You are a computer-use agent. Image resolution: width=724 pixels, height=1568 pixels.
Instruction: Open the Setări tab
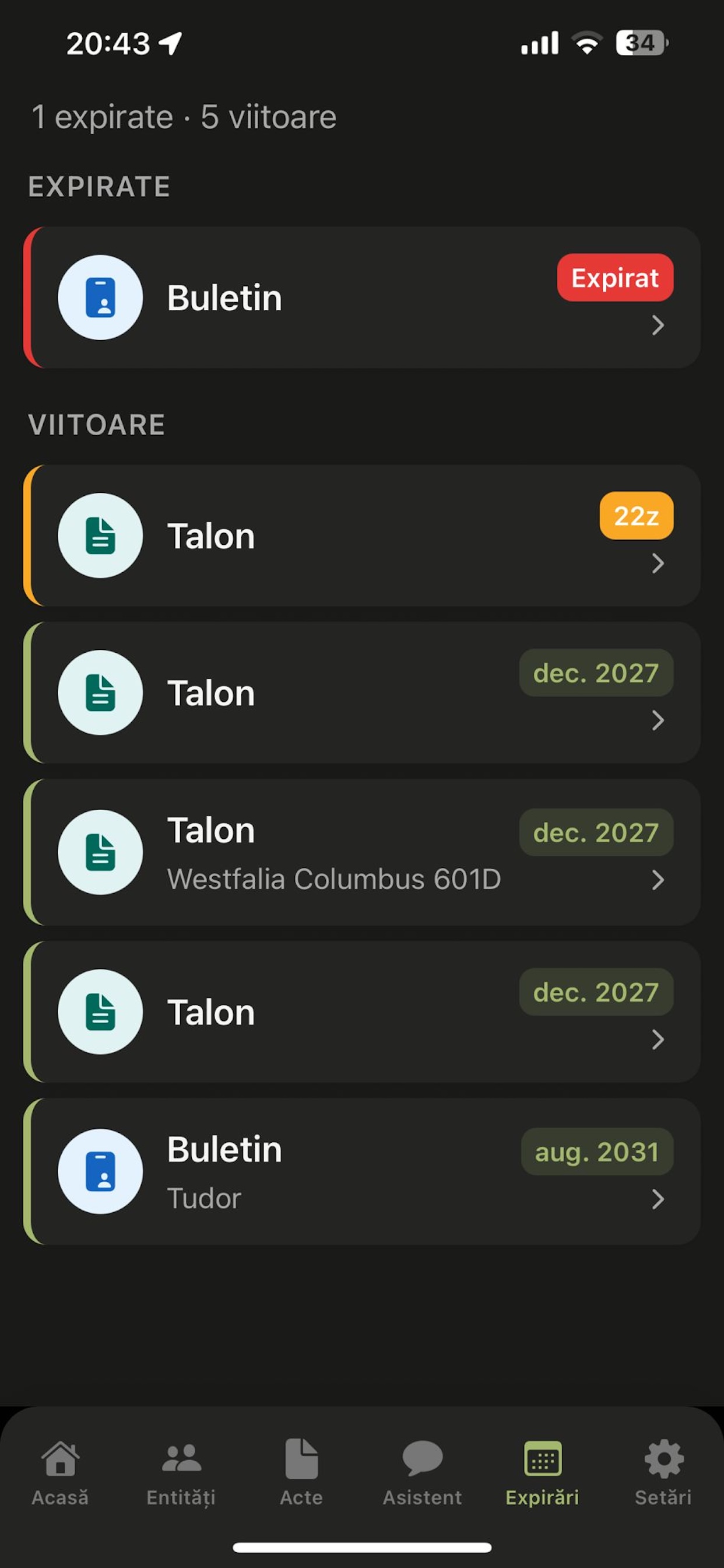click(x=663, y=1472)
